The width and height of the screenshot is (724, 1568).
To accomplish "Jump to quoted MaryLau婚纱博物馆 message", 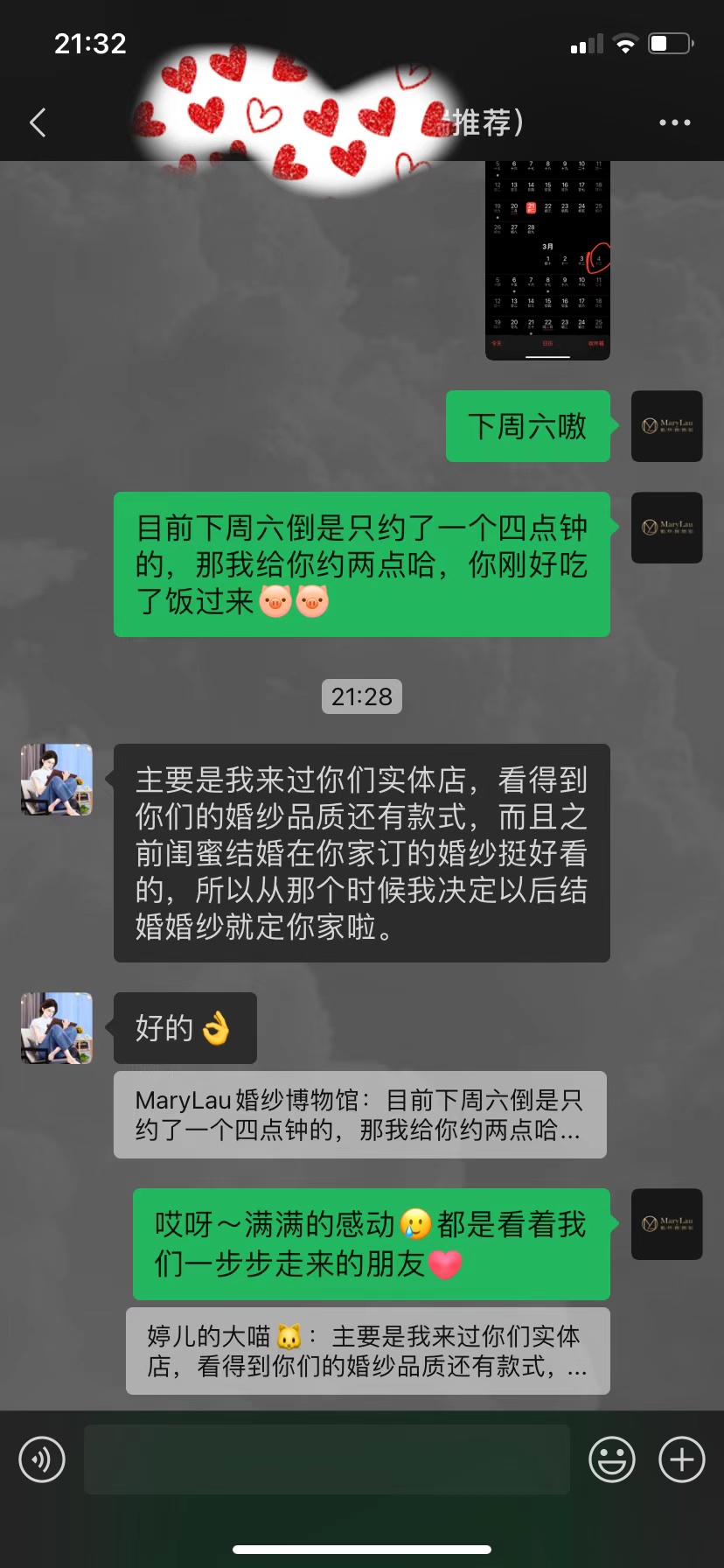I will click(360, 1115).
